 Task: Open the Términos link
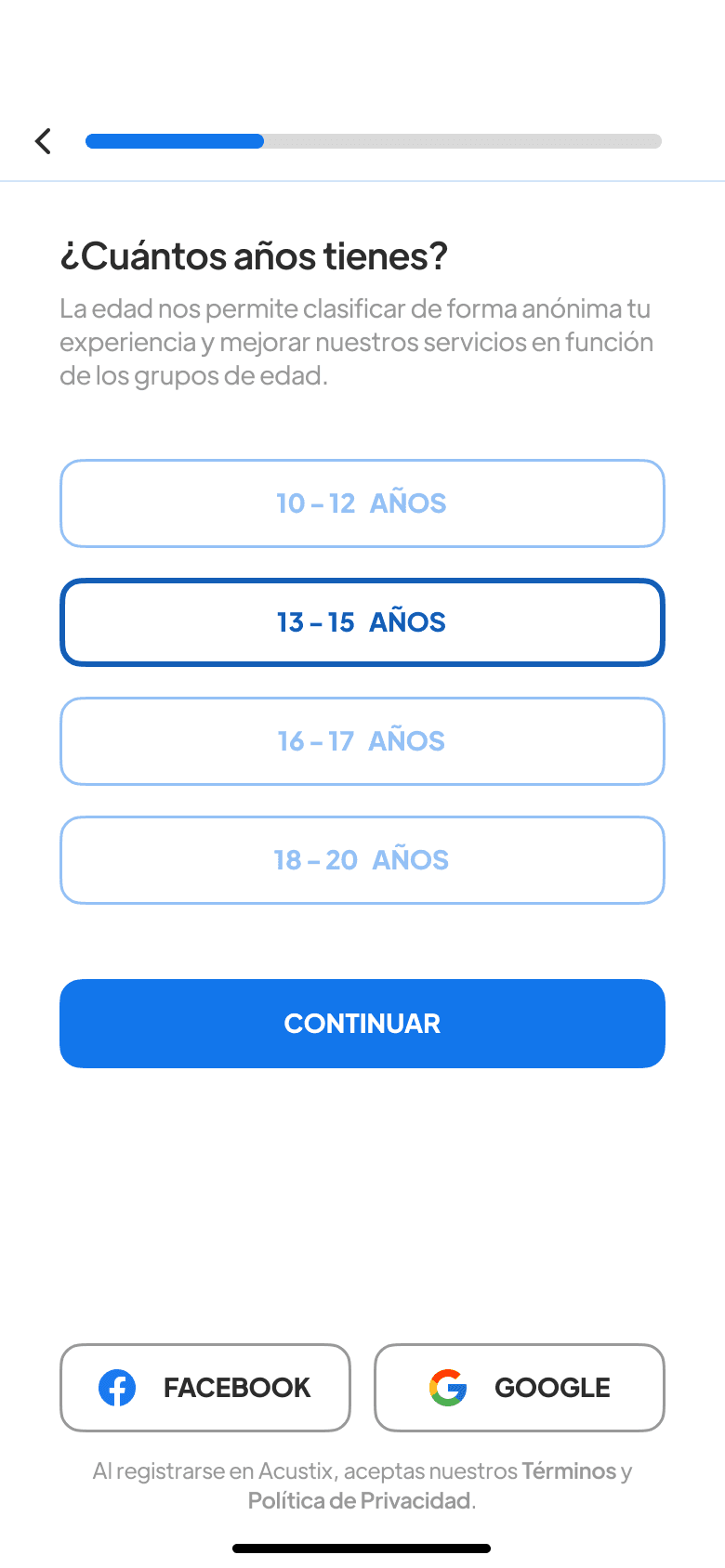pos(569,1471)
